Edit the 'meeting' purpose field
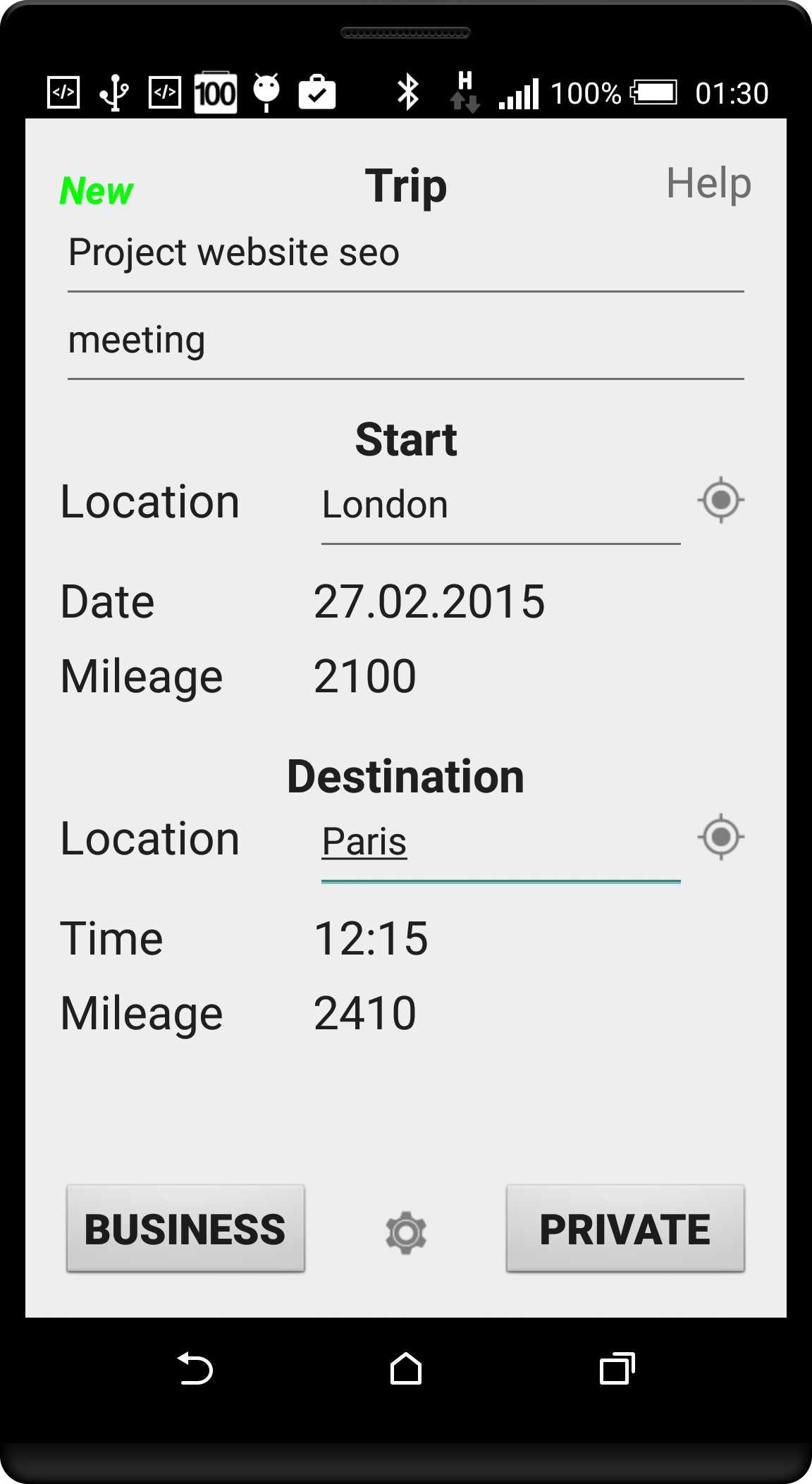 tap(405, 341)
